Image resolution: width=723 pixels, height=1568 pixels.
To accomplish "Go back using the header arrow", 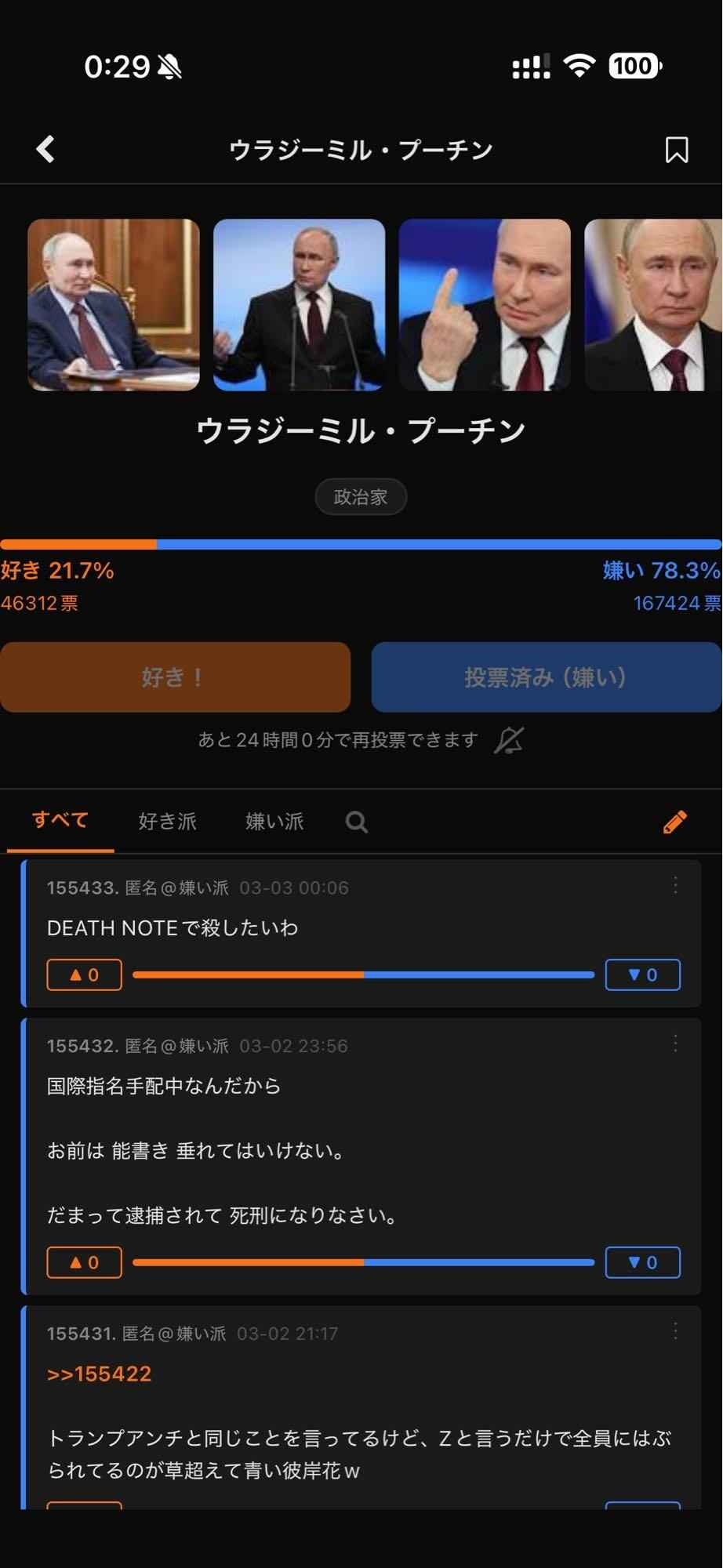I will pyautogui.click(x=45, y=149).
